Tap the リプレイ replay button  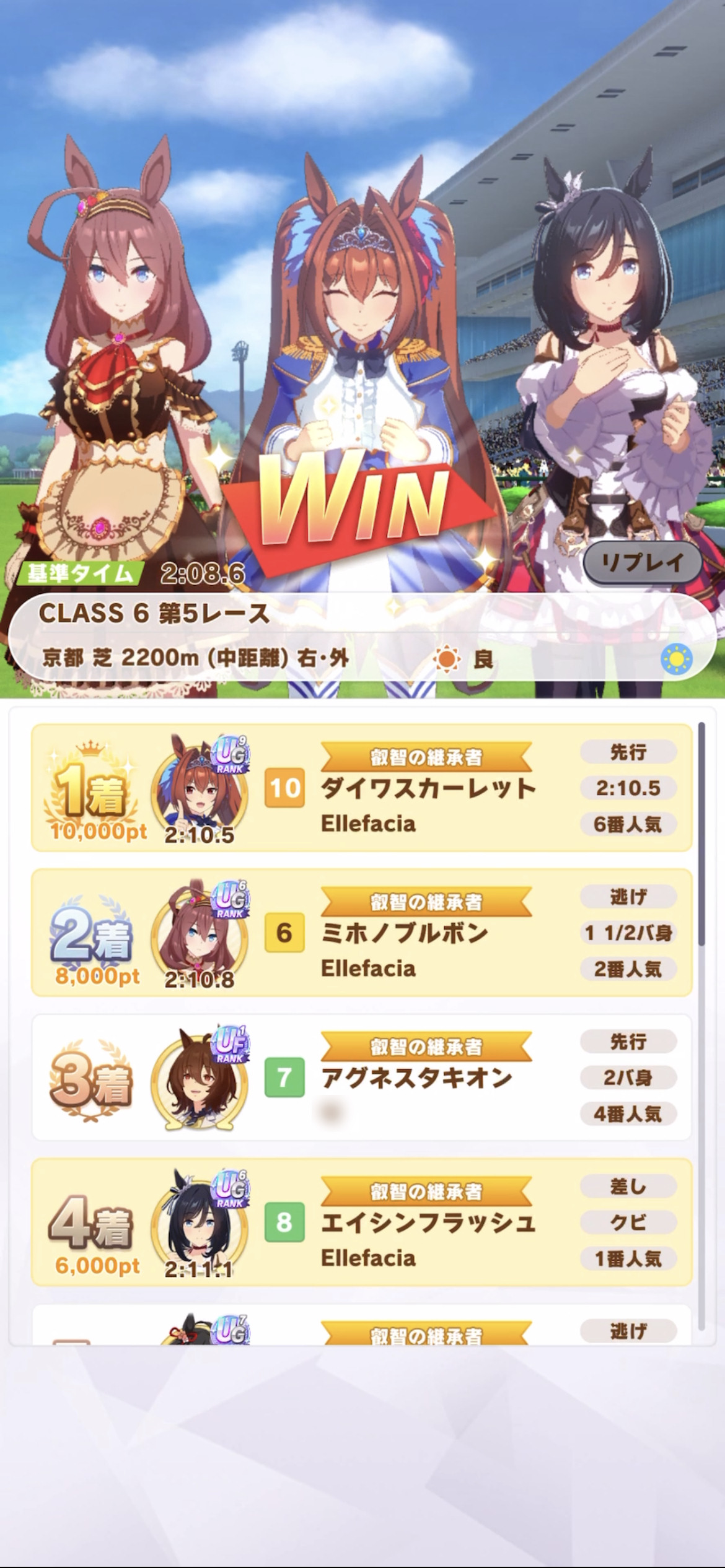pos(642,562)
